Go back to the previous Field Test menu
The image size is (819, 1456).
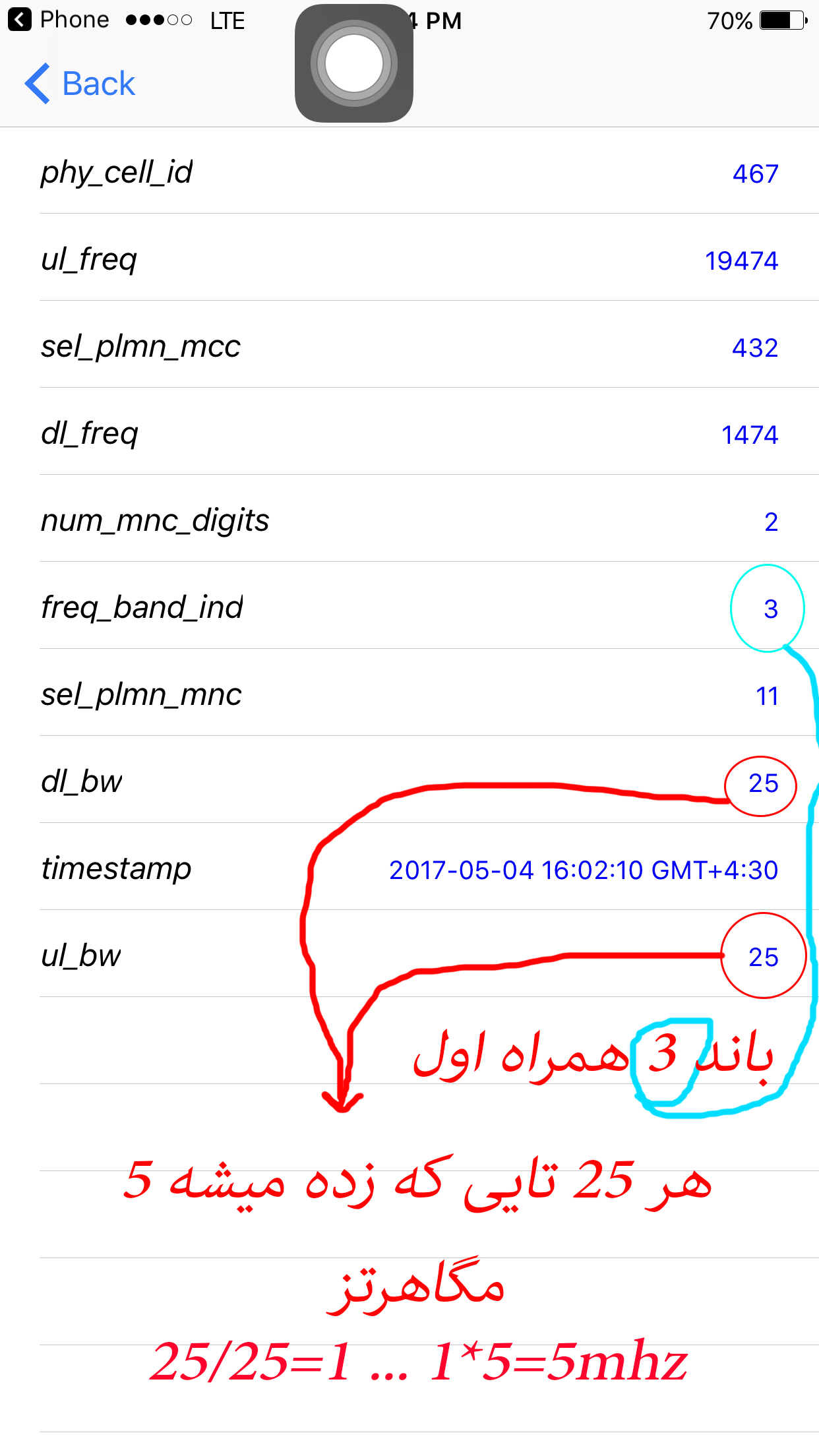pyautogui.click(x=80, y=84)
